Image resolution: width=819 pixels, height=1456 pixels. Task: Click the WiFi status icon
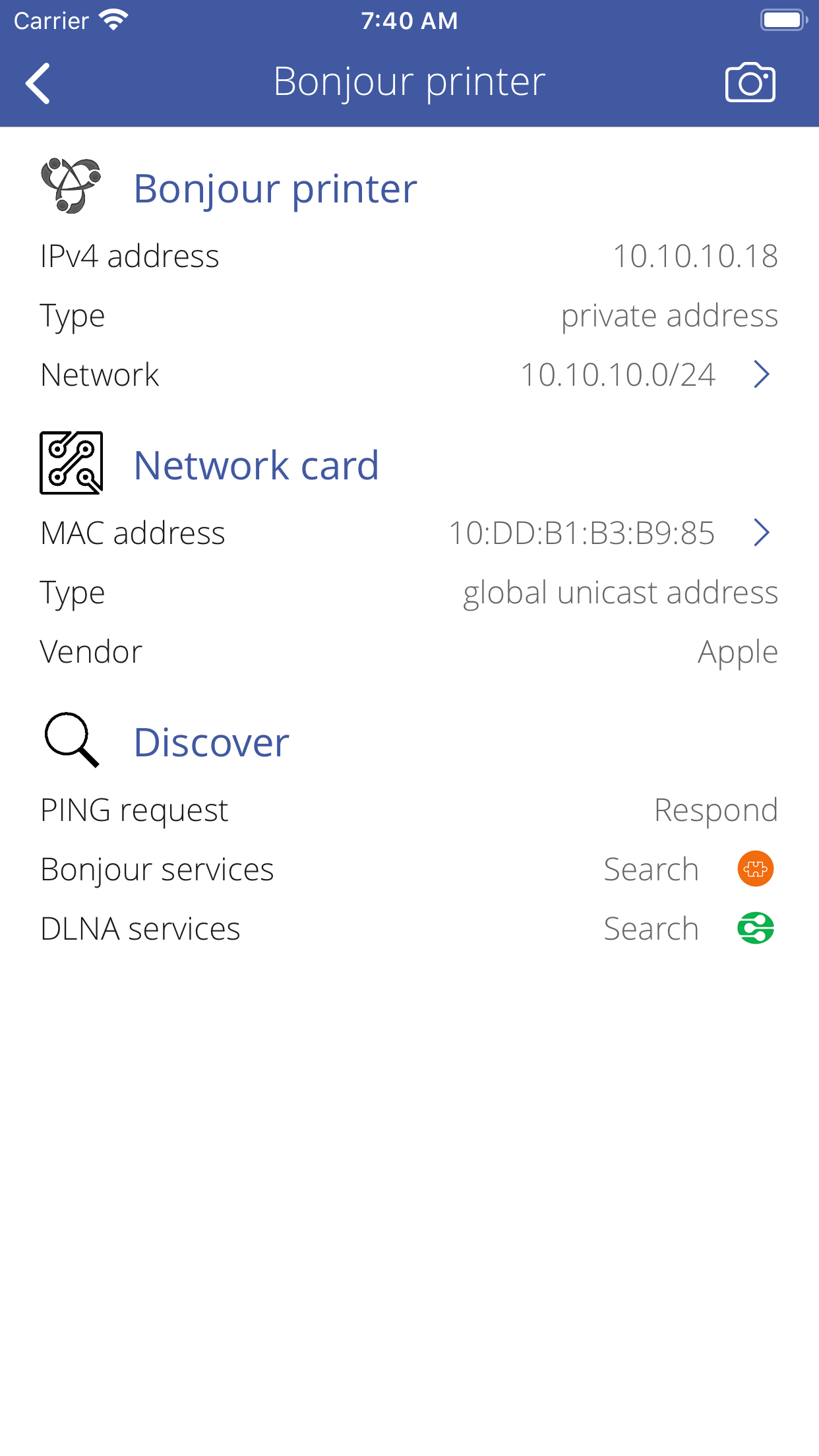113,18
